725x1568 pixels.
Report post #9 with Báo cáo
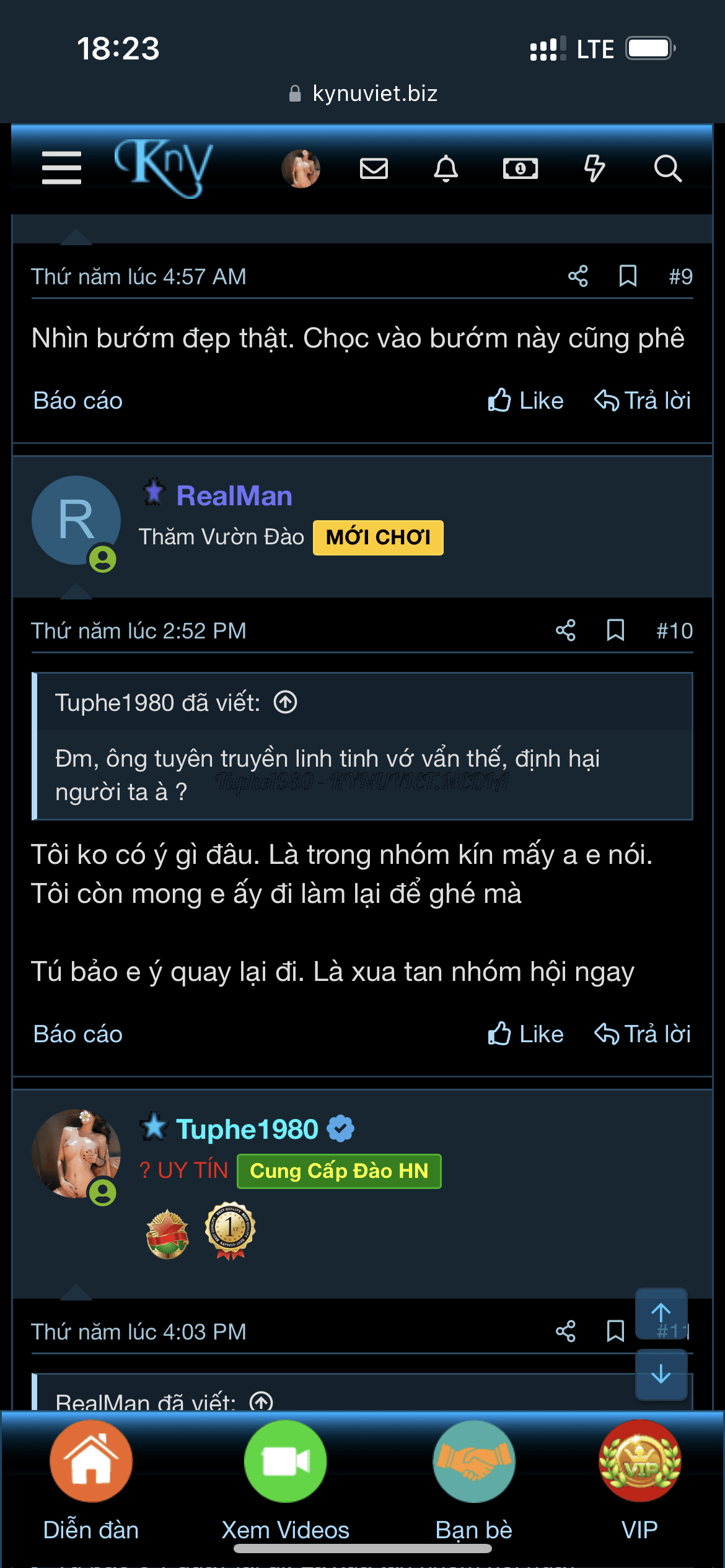(x=78, y=401)
